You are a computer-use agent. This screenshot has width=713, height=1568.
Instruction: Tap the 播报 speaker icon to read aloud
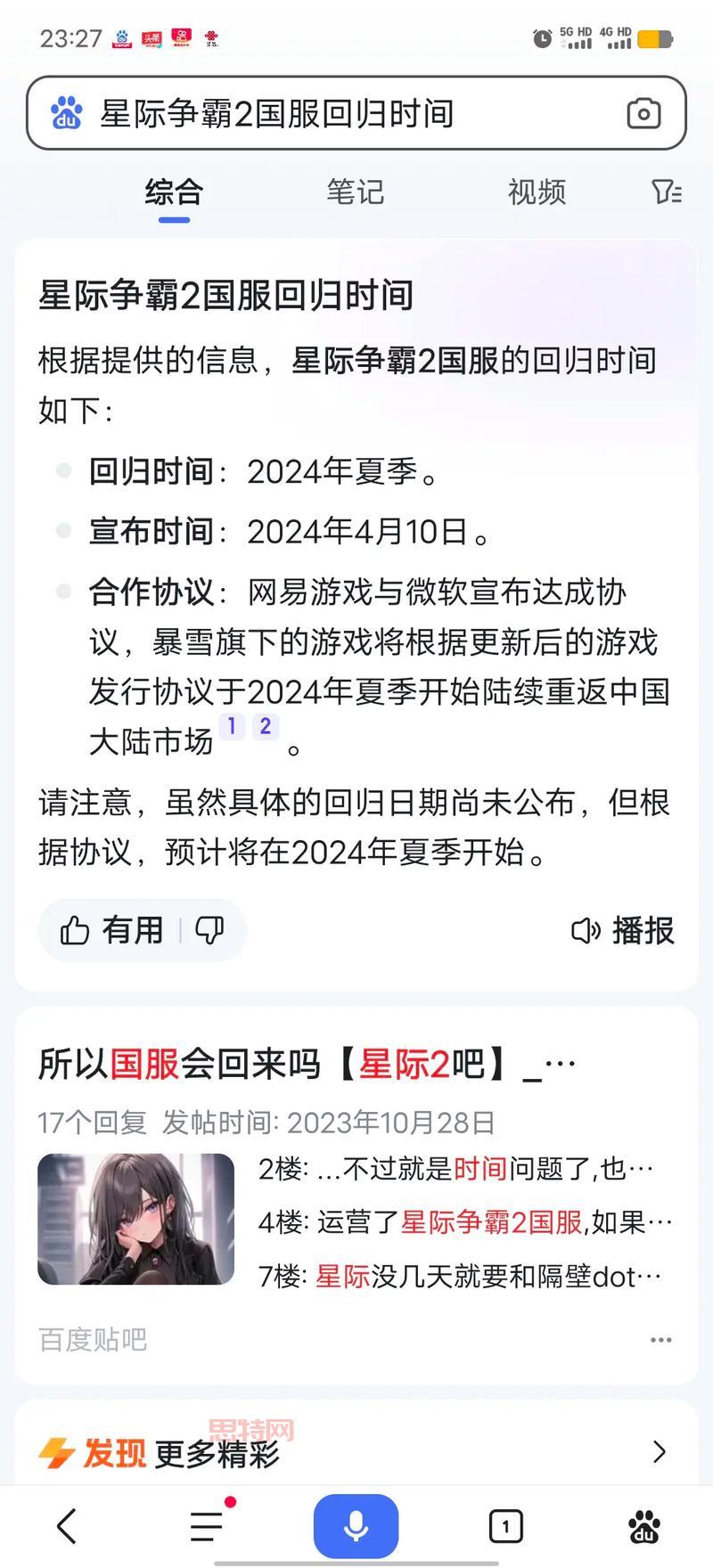(586, 930)
